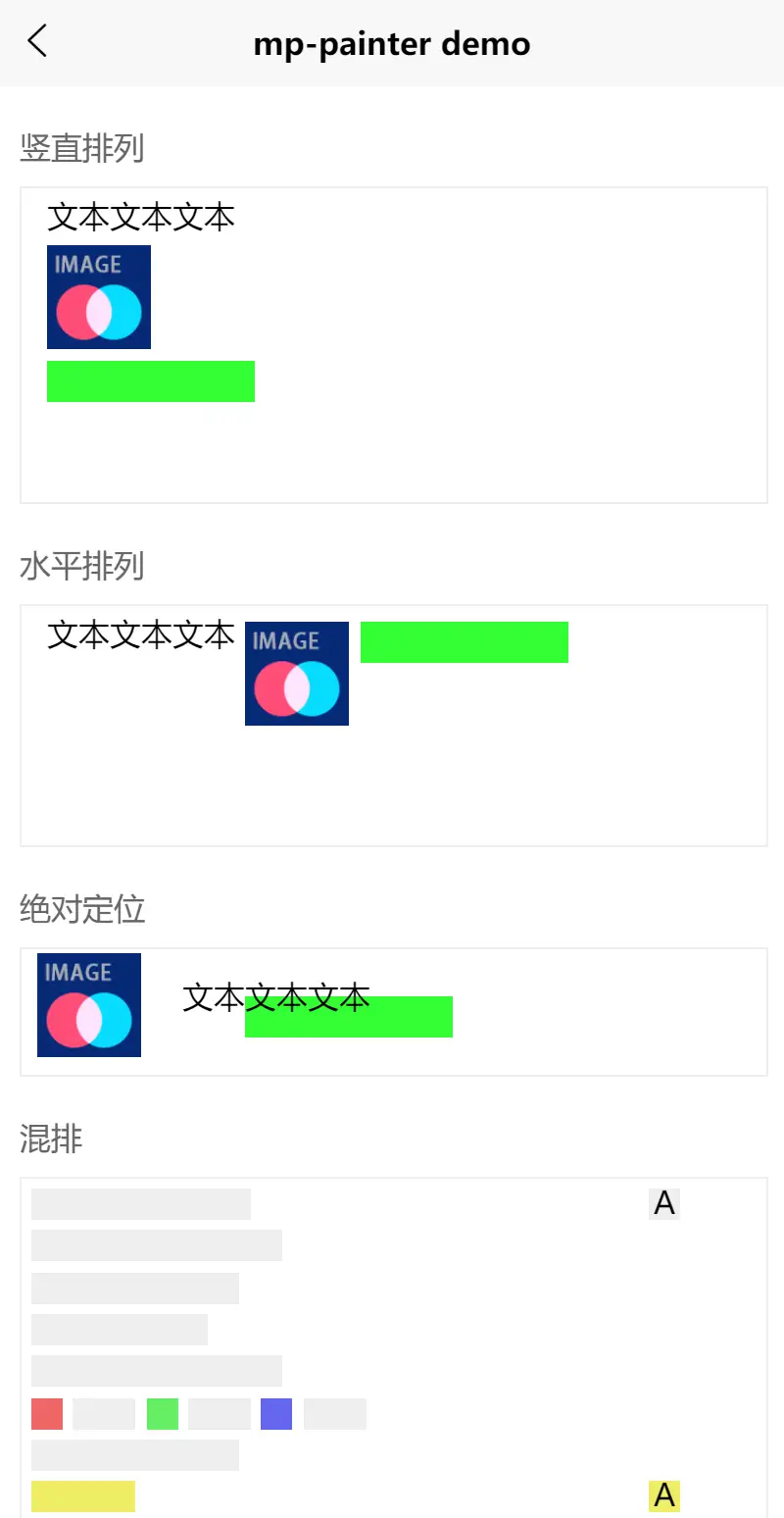Go back using the header arrow
The image size is (784, 1518).
click(x=37, y=42)
